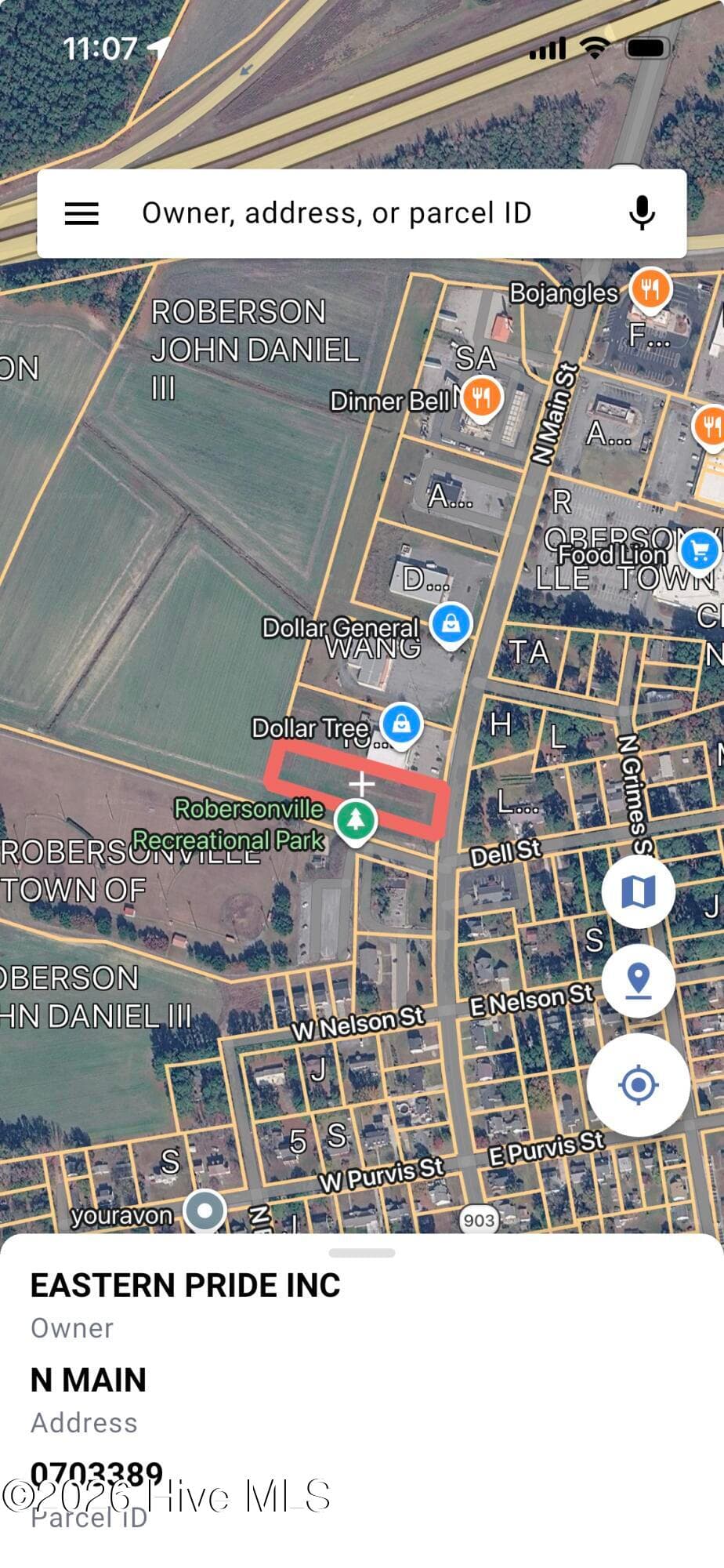The image size is (724, 1568).
Task: Open the hamburger menu
Action: pos(81,213)
